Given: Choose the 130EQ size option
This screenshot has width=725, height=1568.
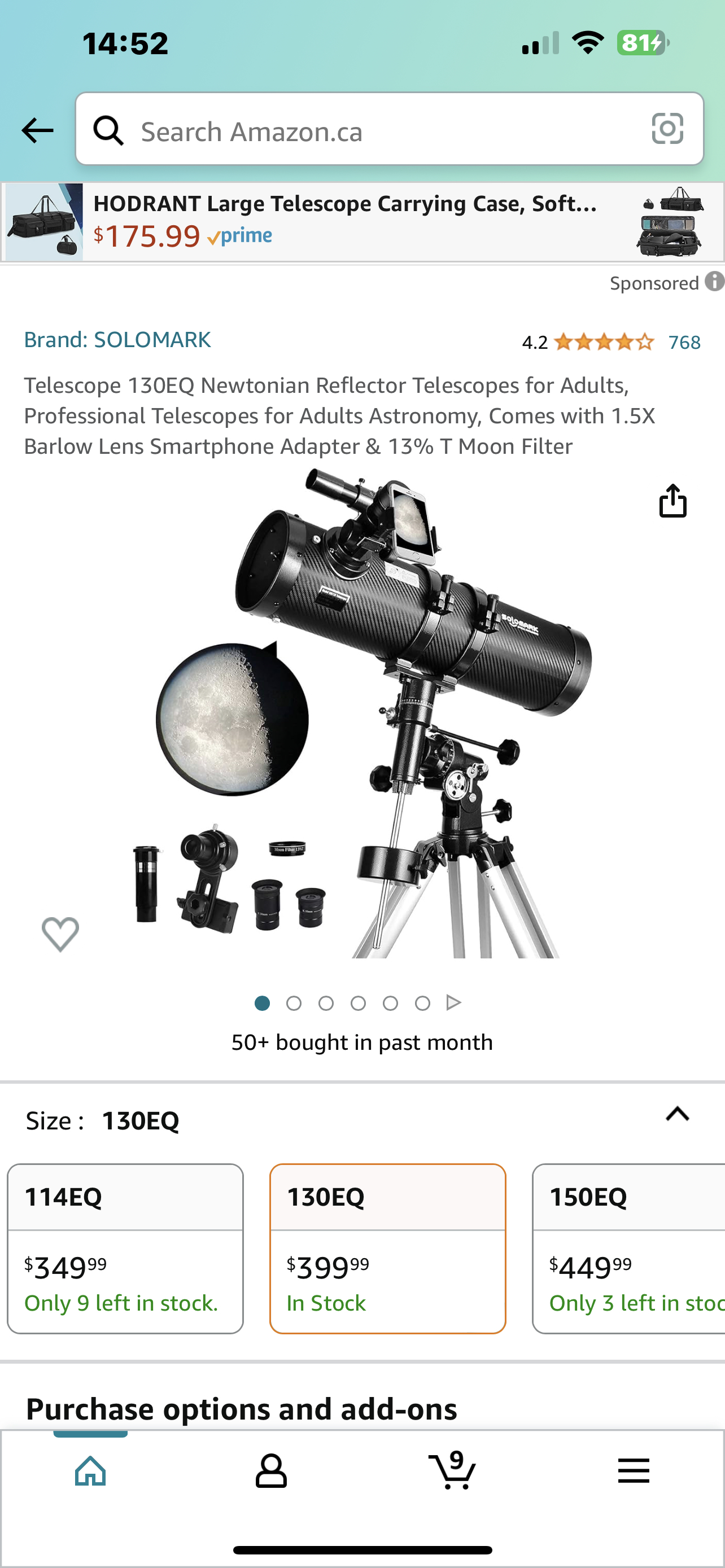Looking at the screenshot, I should tap(388, 1248).
